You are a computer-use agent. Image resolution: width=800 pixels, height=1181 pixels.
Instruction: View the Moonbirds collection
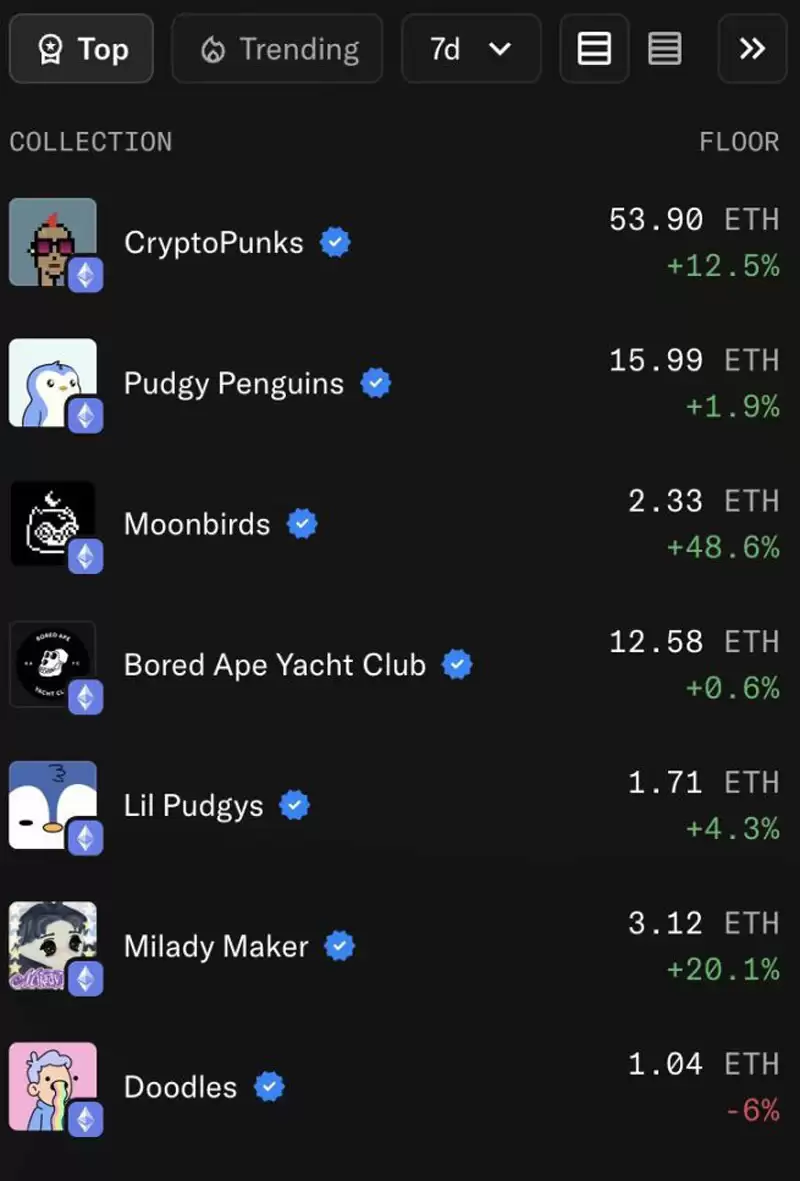197,525
